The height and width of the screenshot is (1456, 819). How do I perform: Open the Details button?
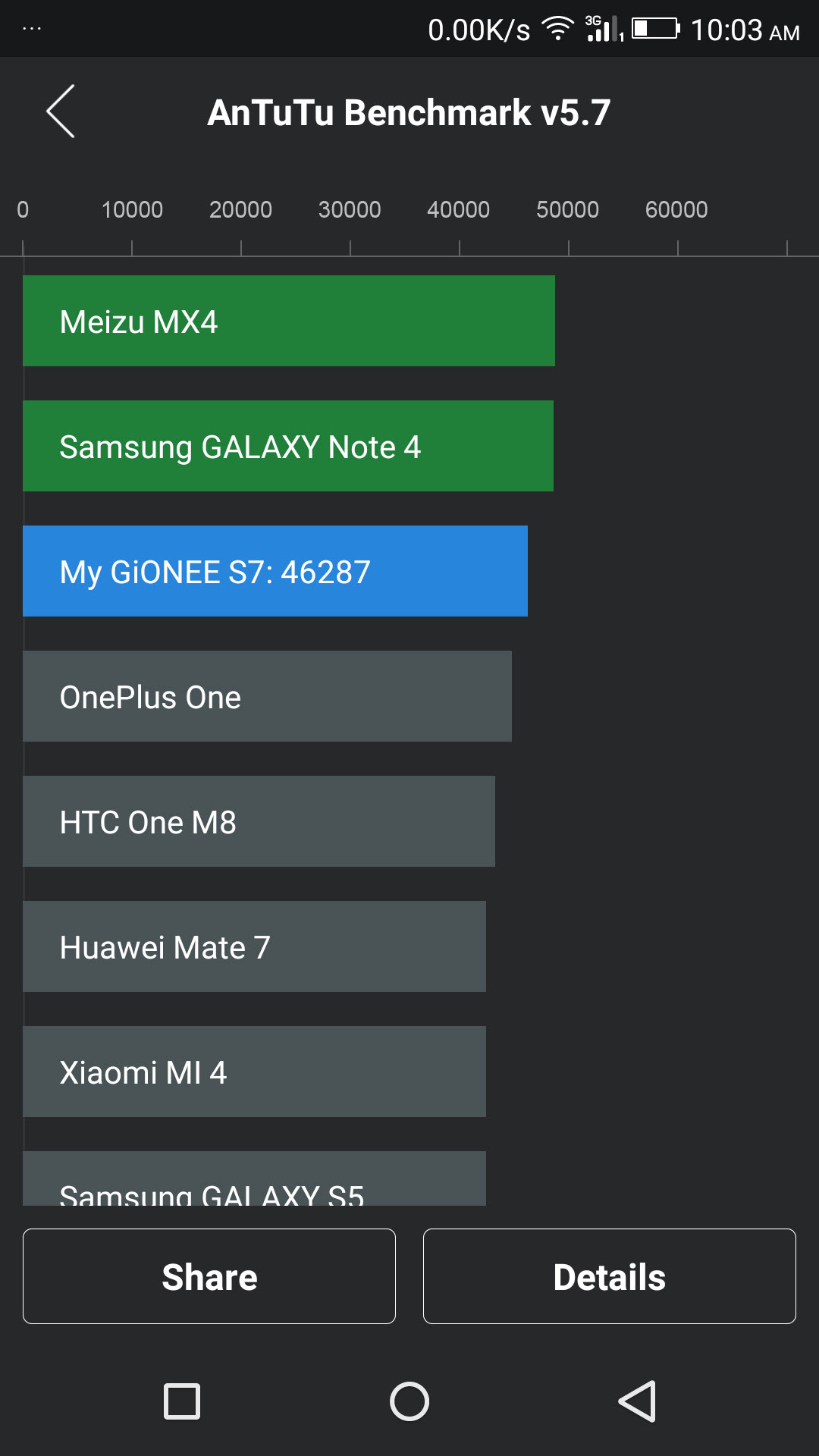point(610,1276)
